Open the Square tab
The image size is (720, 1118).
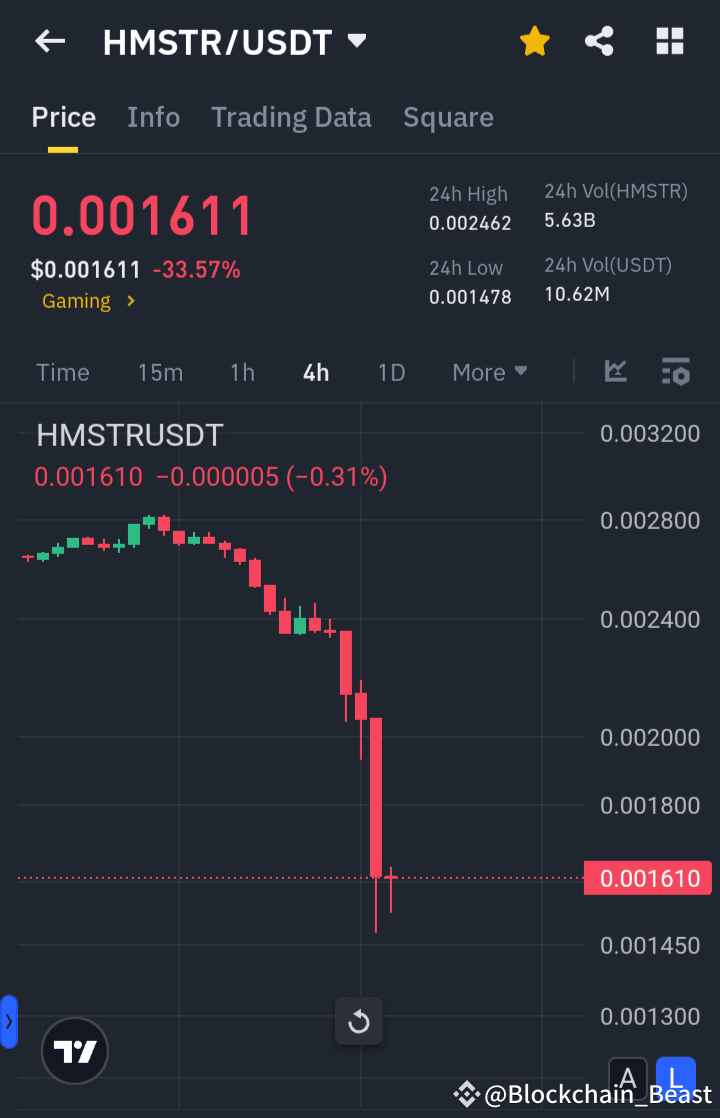click(x=448, y=117)
